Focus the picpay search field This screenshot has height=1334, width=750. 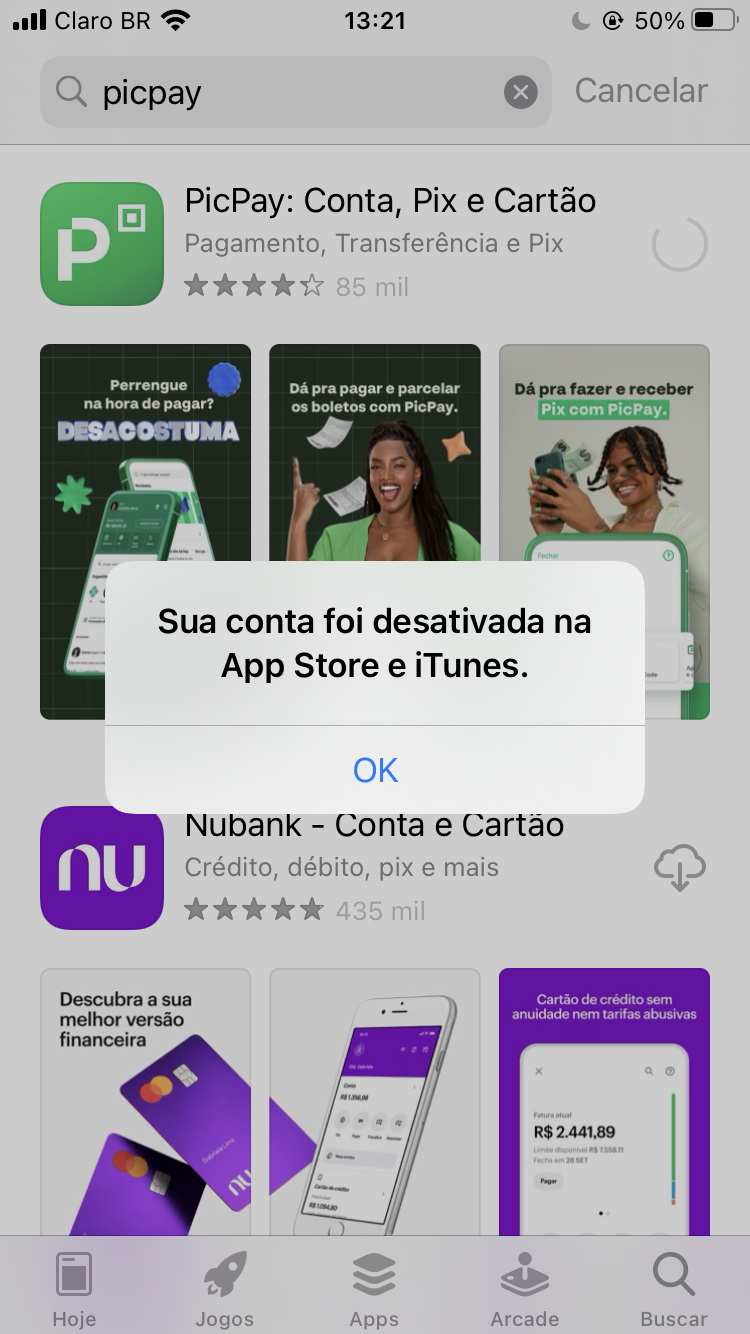[295, 92]
